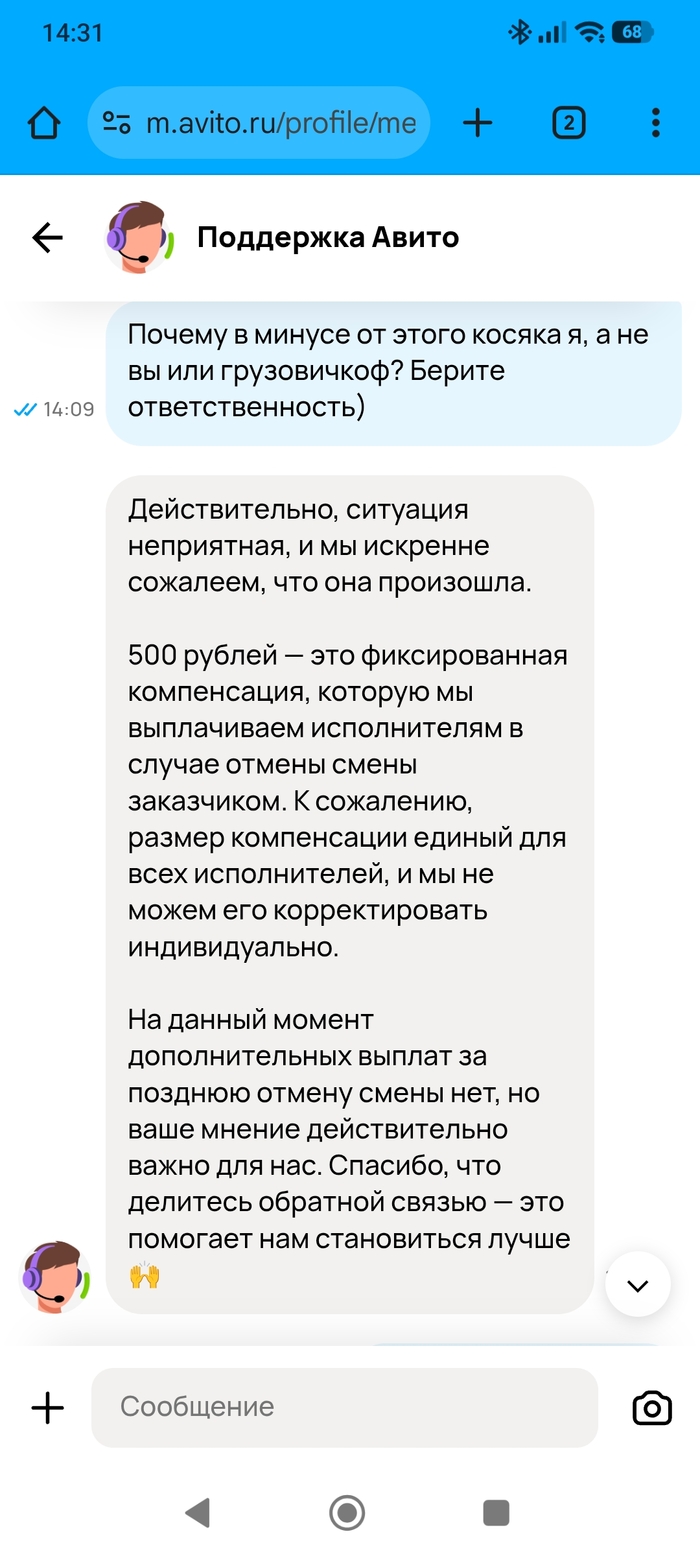The image size is (700, 1556).
Task: Open the recent apps view
Action: pos(496,1513)
